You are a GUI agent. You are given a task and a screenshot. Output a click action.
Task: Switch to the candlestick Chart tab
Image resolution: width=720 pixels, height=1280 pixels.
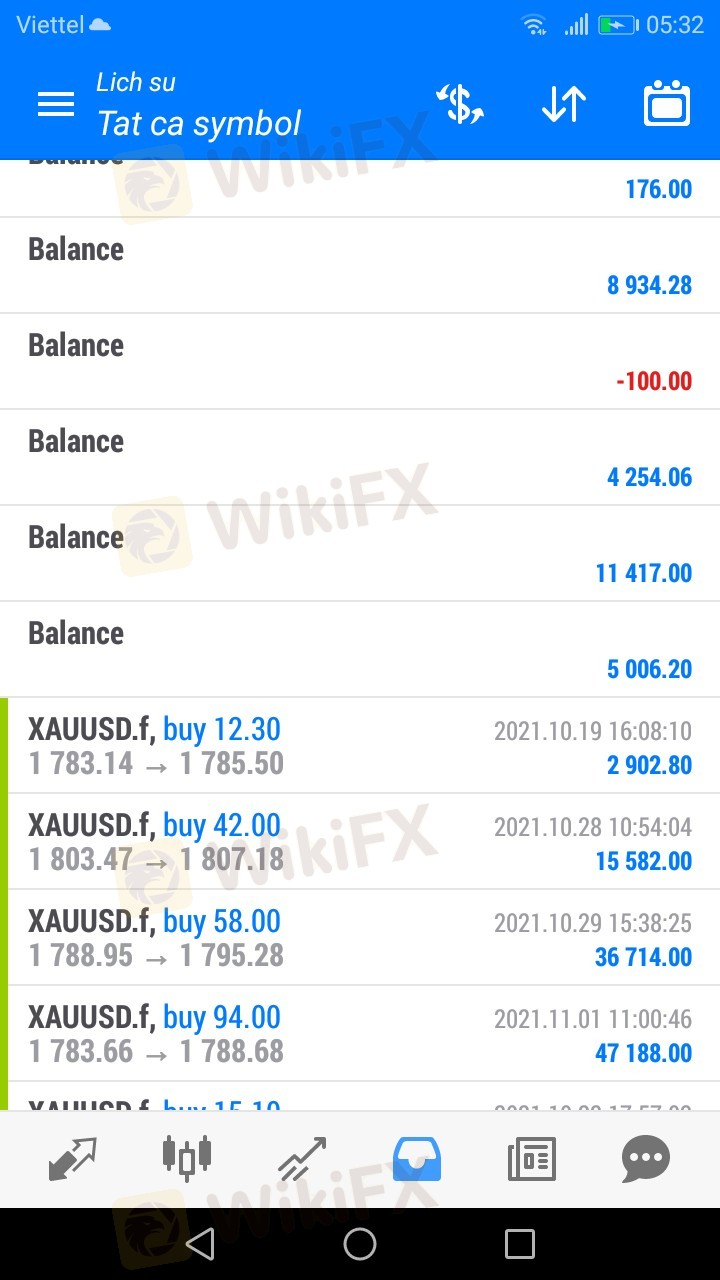(187, 1157)
